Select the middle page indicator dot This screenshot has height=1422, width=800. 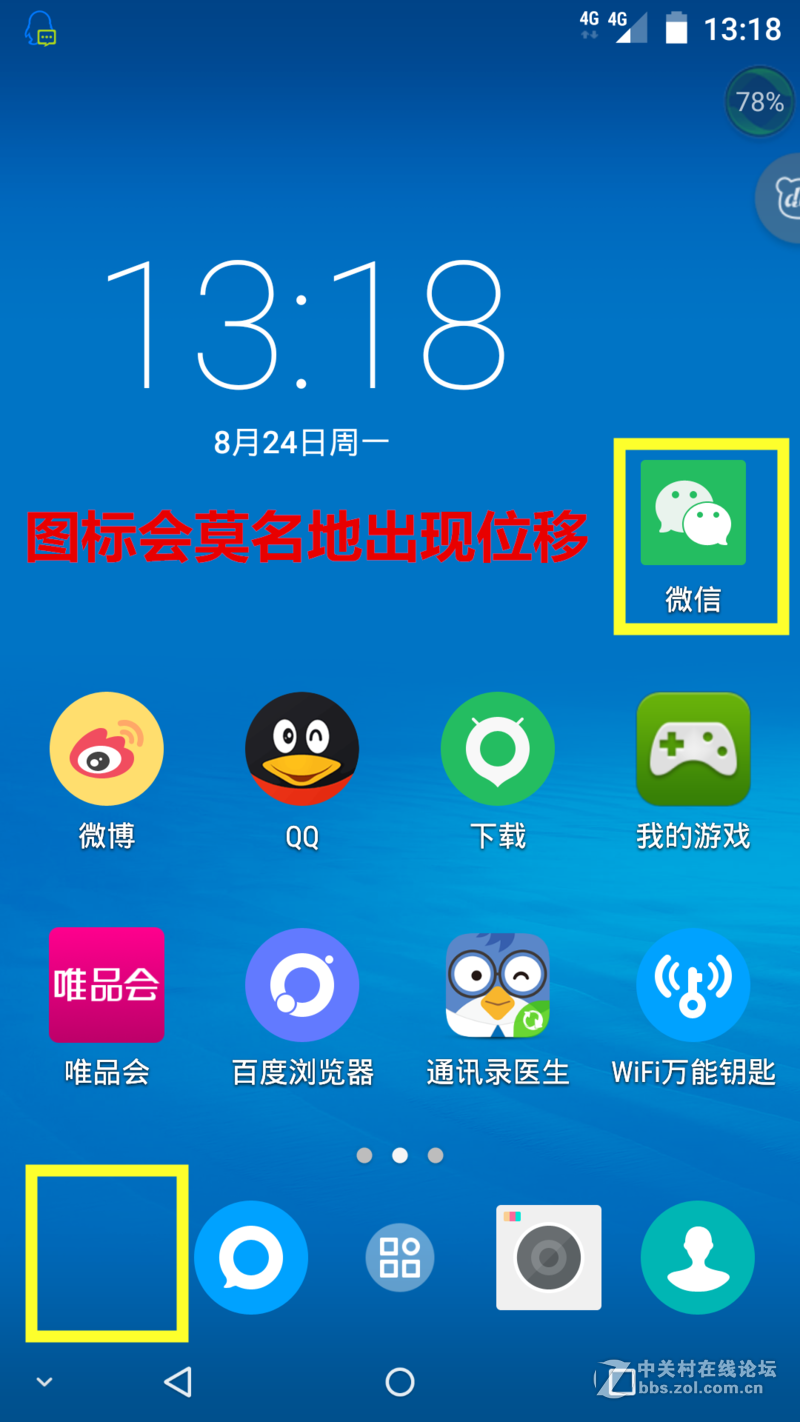(400, 1155)
